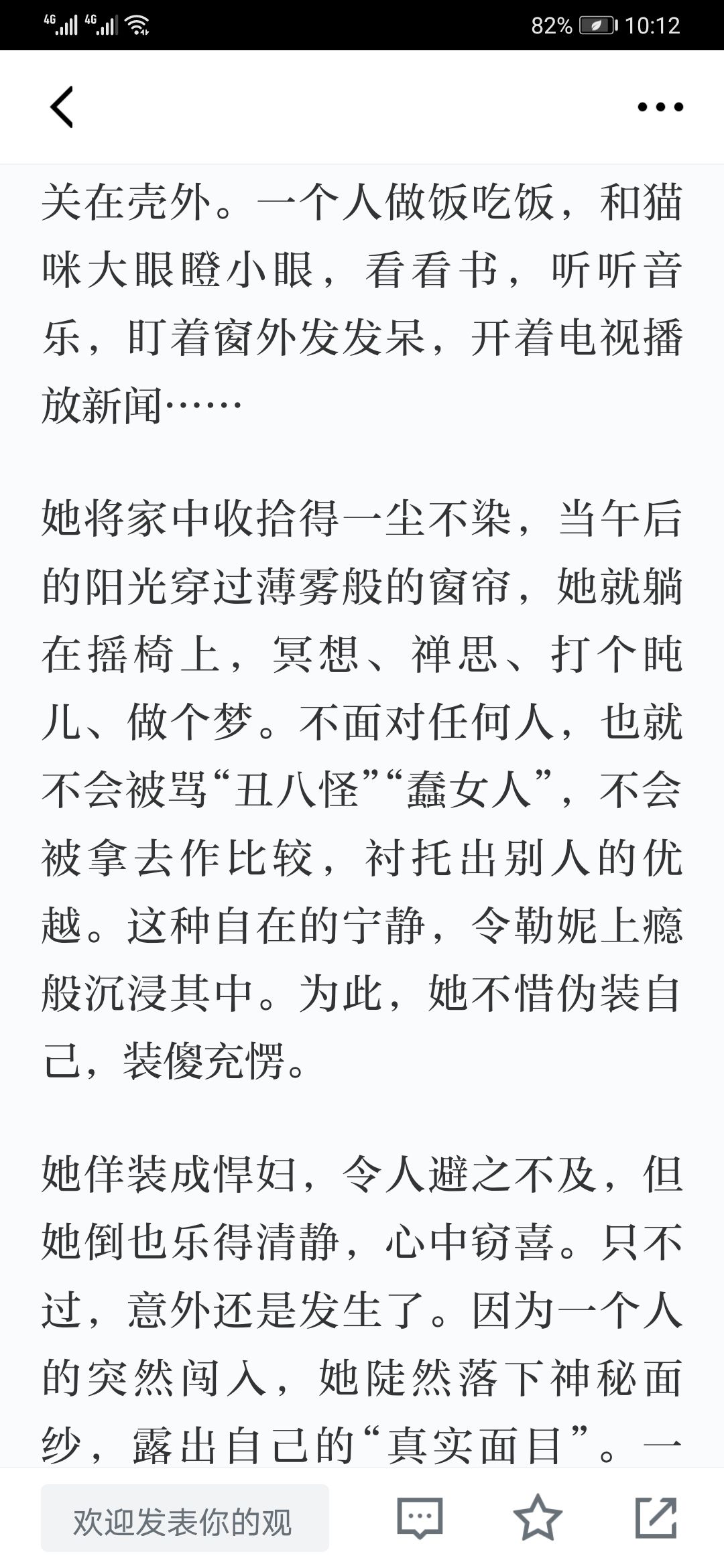Favorite this article with the star

pos(538,1518)
